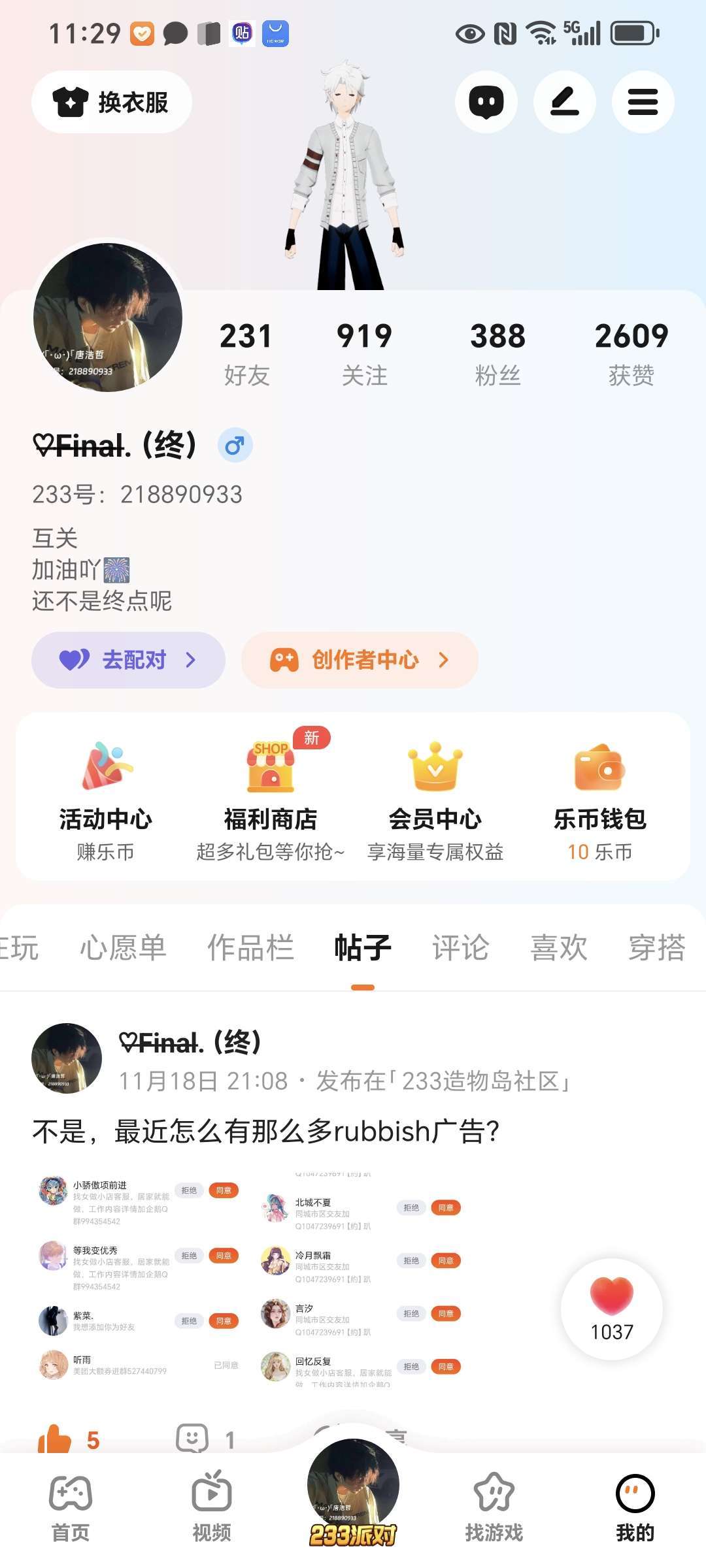View the 喜欢 tab
706x1568 pixels.
click(x=559, y=947)
